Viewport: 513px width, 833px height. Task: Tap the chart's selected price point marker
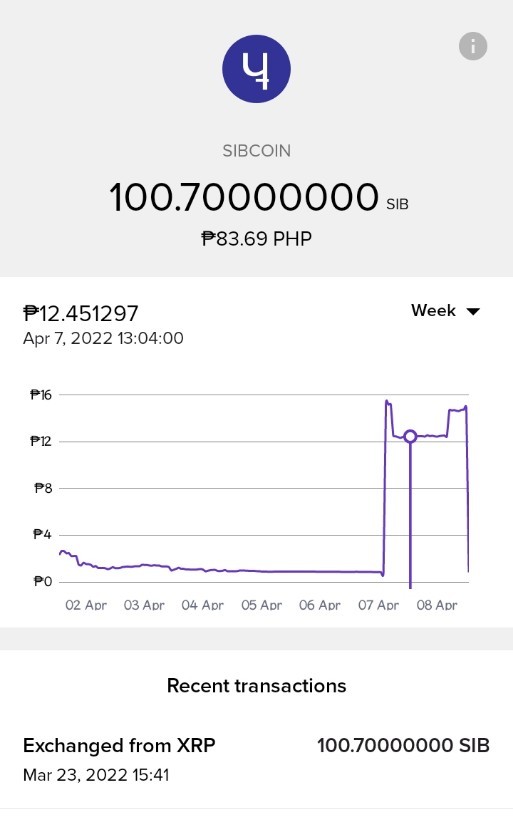[x=410, y=436]
